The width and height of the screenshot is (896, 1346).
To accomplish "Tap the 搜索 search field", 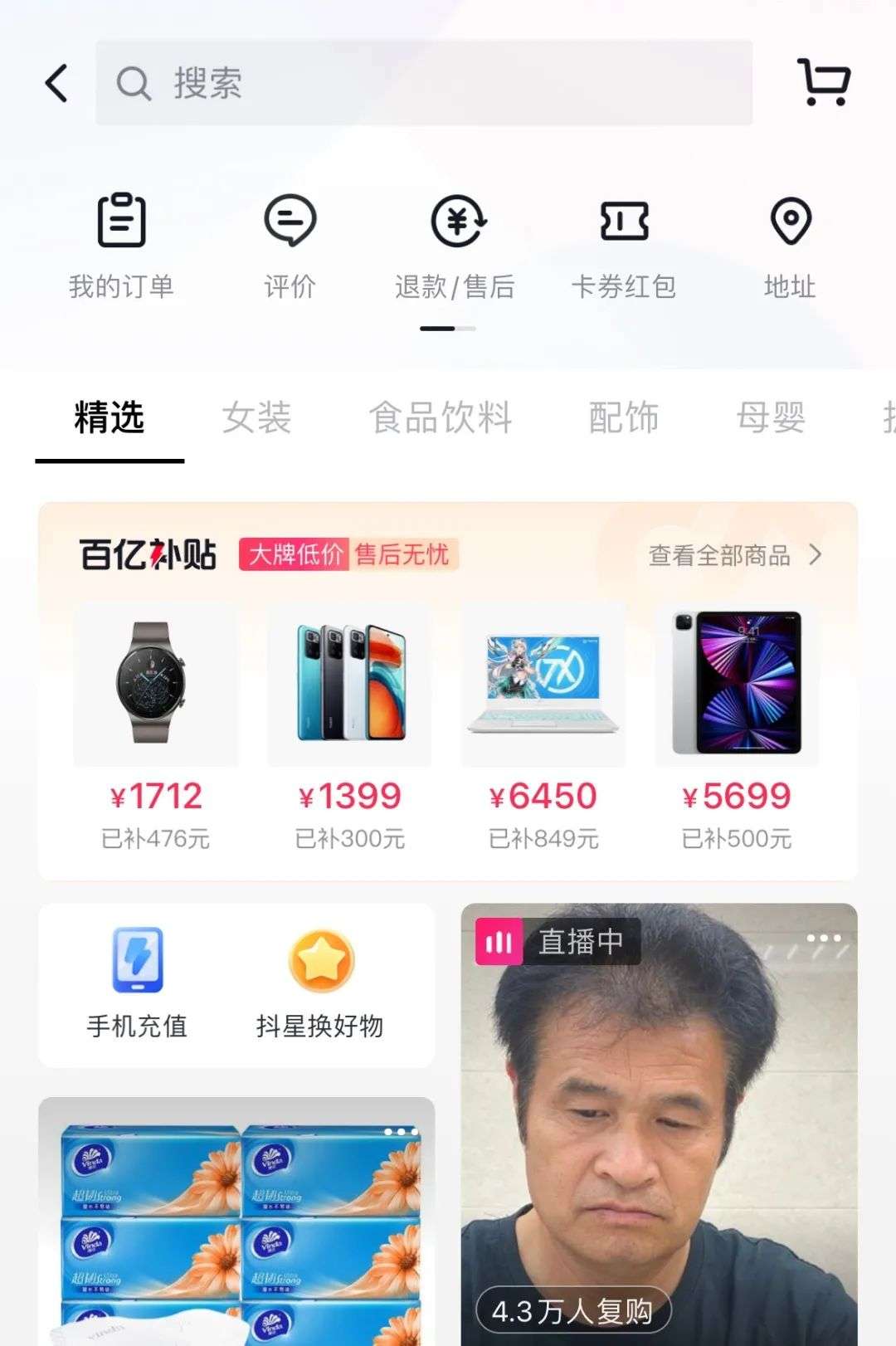I will [x=423, y=83].
